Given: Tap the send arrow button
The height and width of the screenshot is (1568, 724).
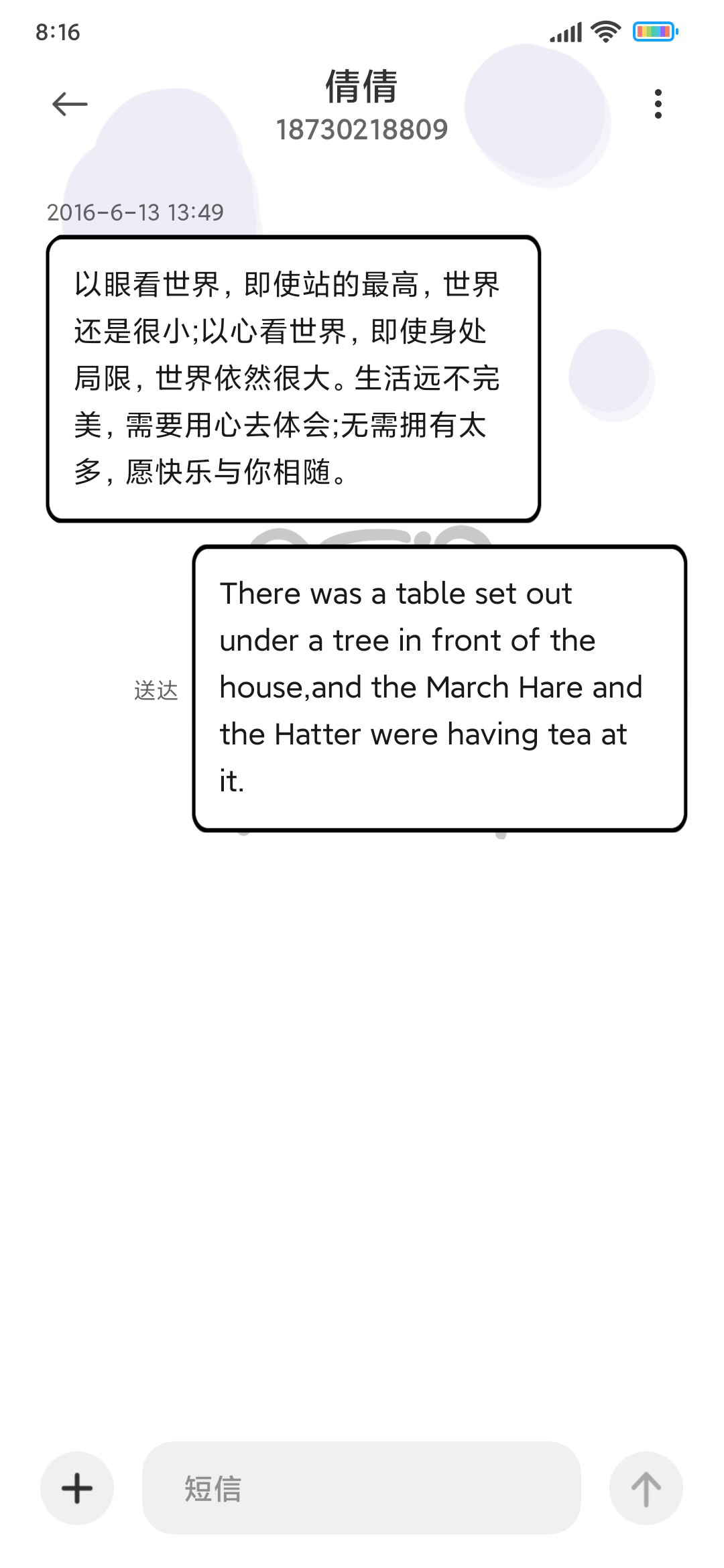Looking at the screenshot, I should [646, 1488].
